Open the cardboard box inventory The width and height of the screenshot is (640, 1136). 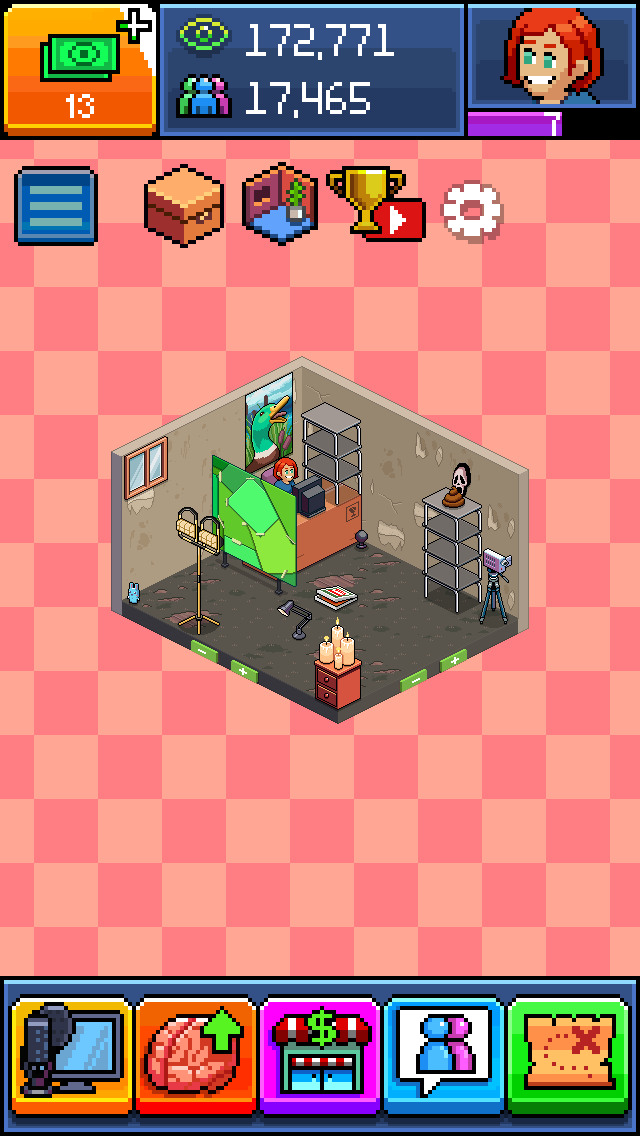pyautogui.click(x=183, y=206)
